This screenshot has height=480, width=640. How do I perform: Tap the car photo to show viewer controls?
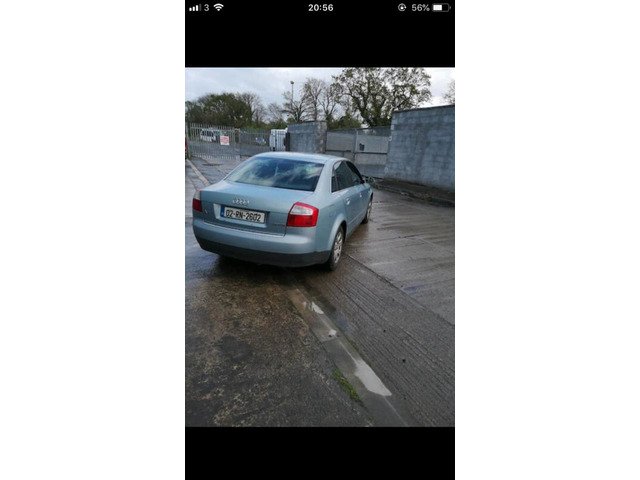point(320,247)
